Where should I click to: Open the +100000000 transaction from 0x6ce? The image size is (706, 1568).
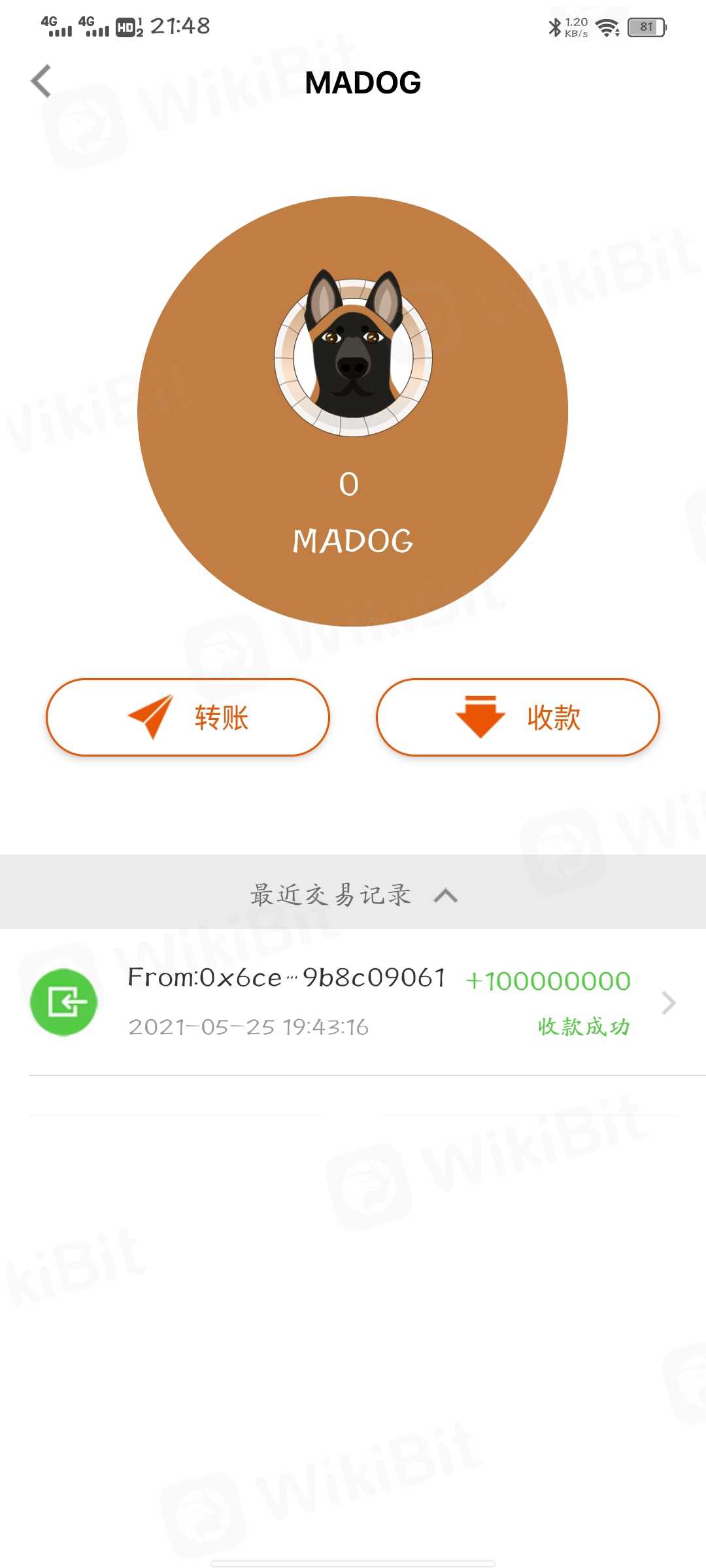(353, 1002)
